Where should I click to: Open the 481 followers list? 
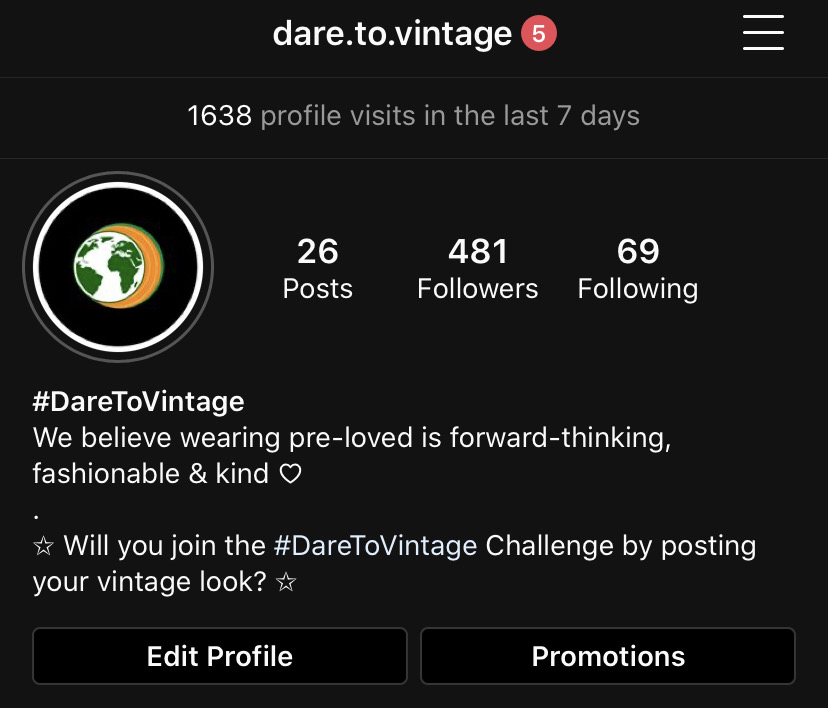point(477,268)
